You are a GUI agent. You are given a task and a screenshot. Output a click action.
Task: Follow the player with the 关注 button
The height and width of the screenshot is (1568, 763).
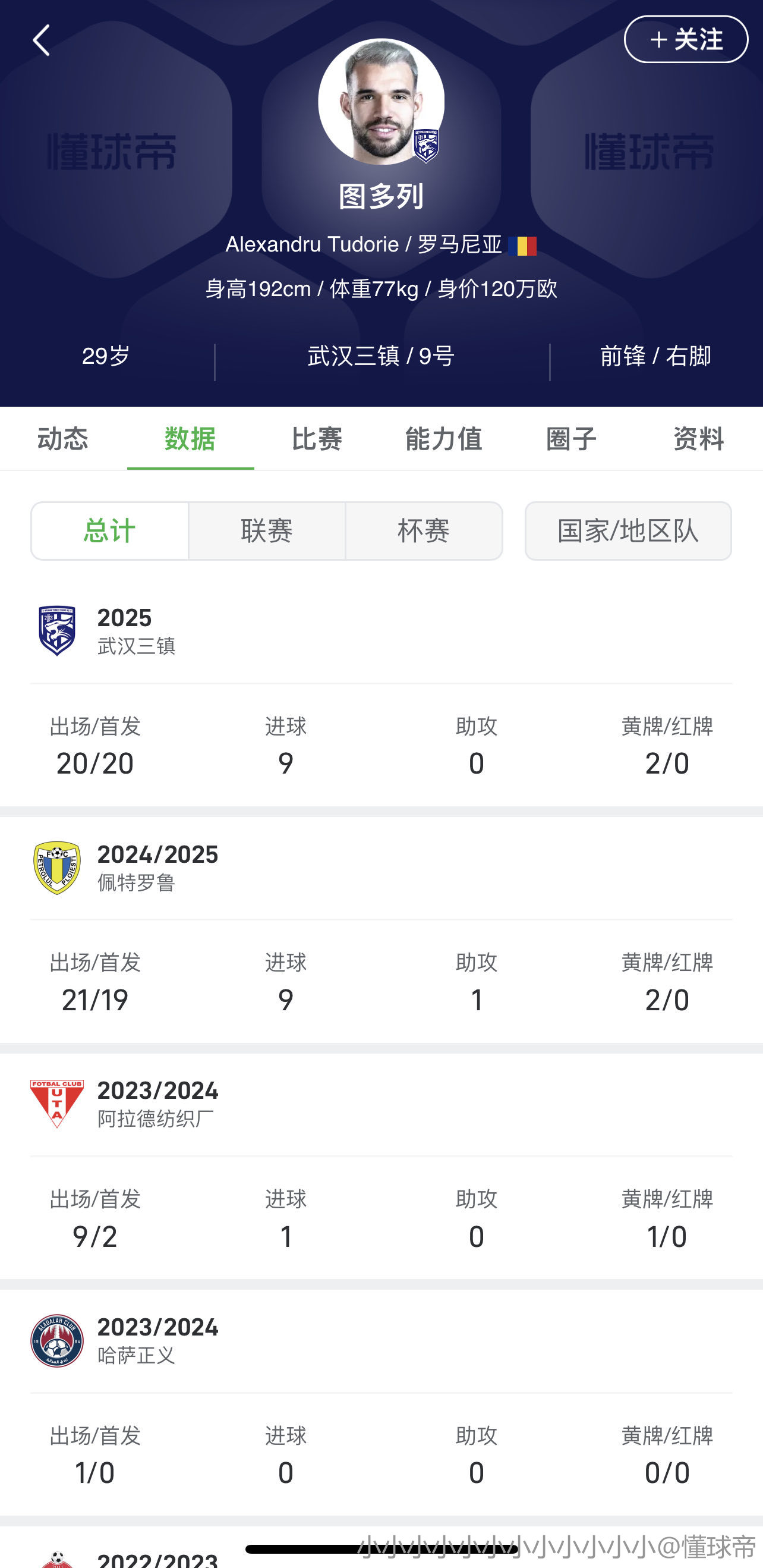pos(686,40)
